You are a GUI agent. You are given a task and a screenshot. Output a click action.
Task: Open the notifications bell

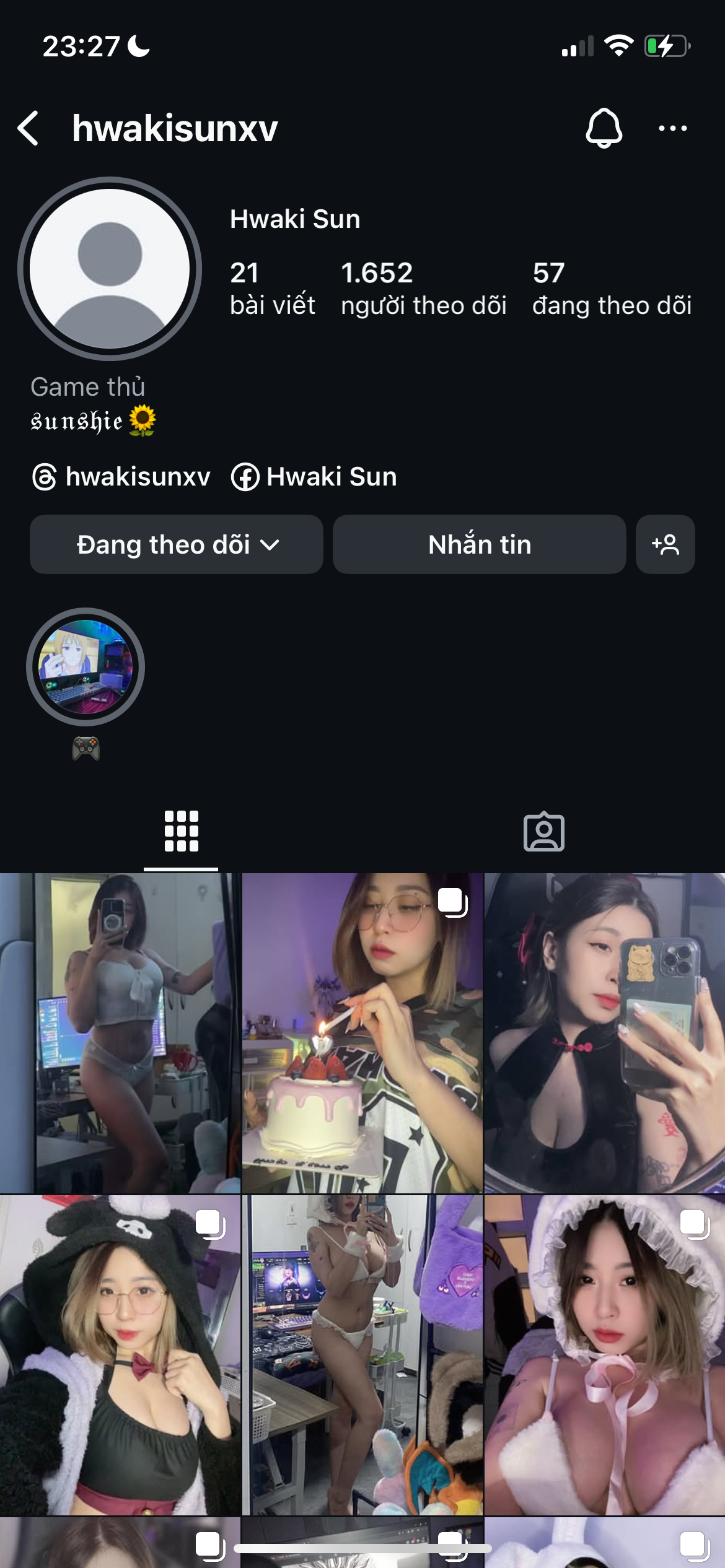pyautogui.click(x=604, y=128)
